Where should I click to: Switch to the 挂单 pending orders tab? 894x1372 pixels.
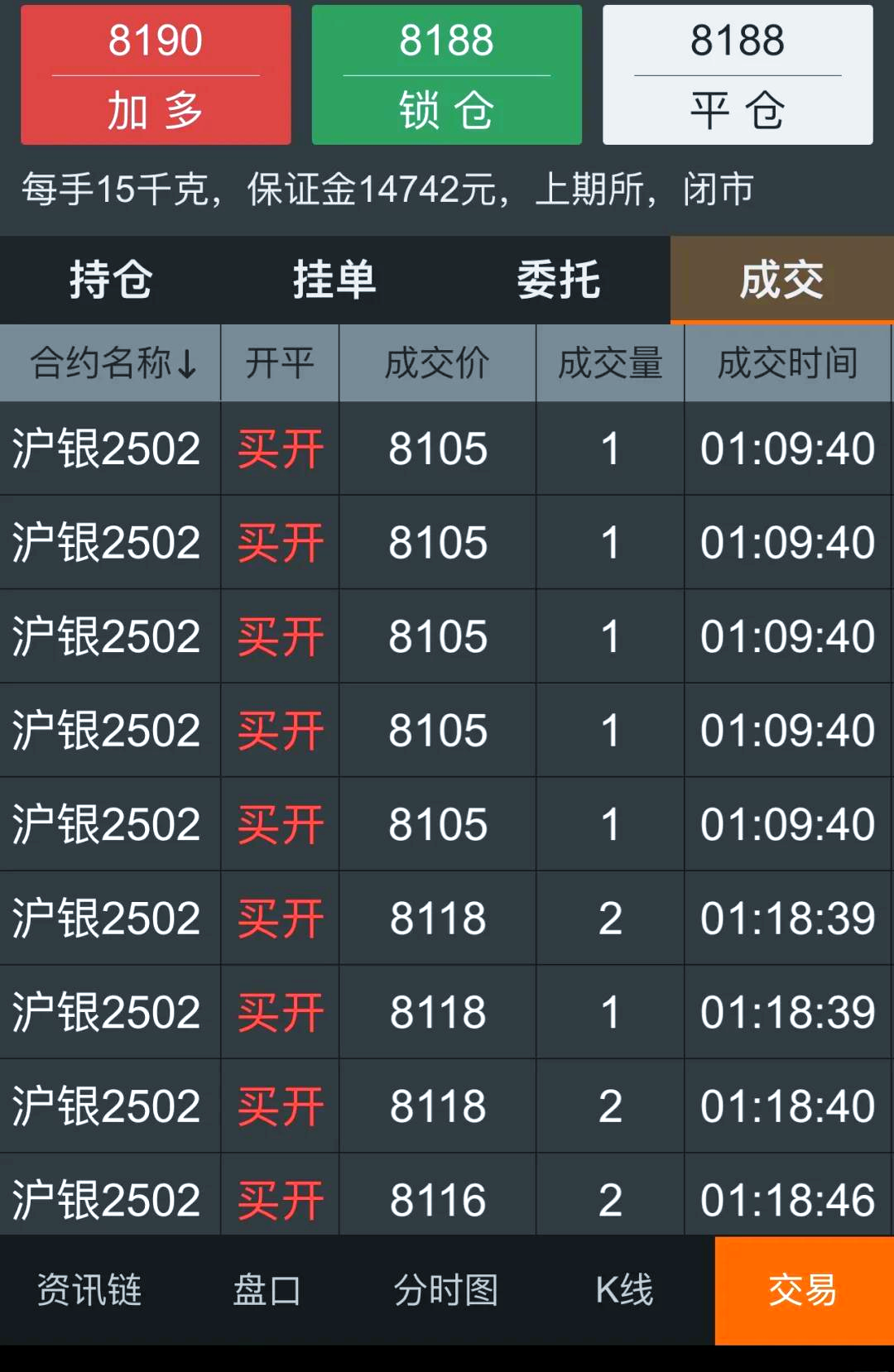pyautogui.click(x=335, y=280)
